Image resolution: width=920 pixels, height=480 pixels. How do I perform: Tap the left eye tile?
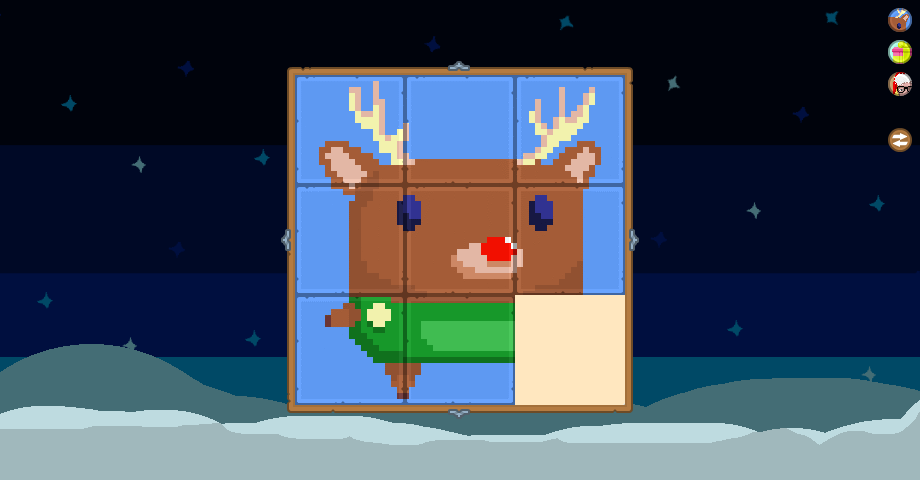(350, 239)
